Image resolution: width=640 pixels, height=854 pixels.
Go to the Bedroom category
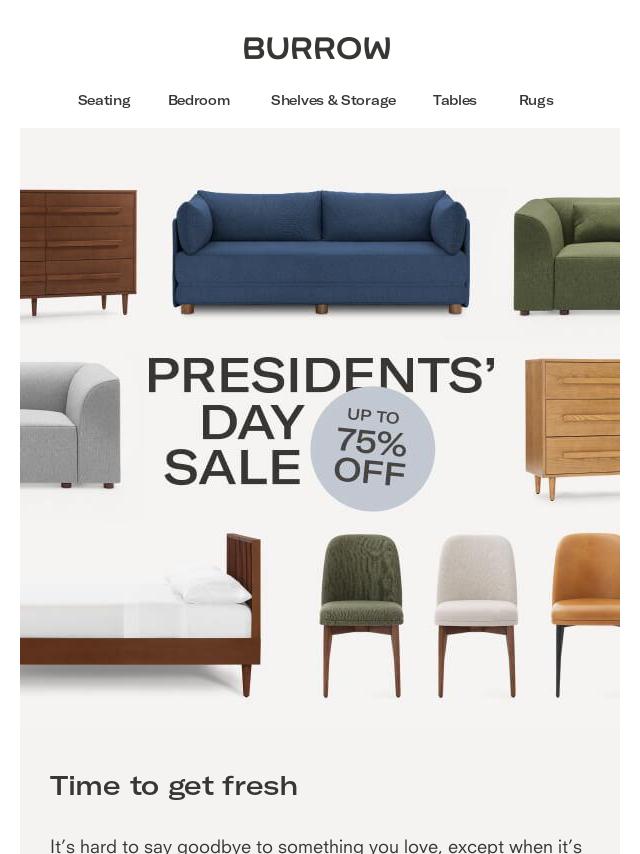199,100
